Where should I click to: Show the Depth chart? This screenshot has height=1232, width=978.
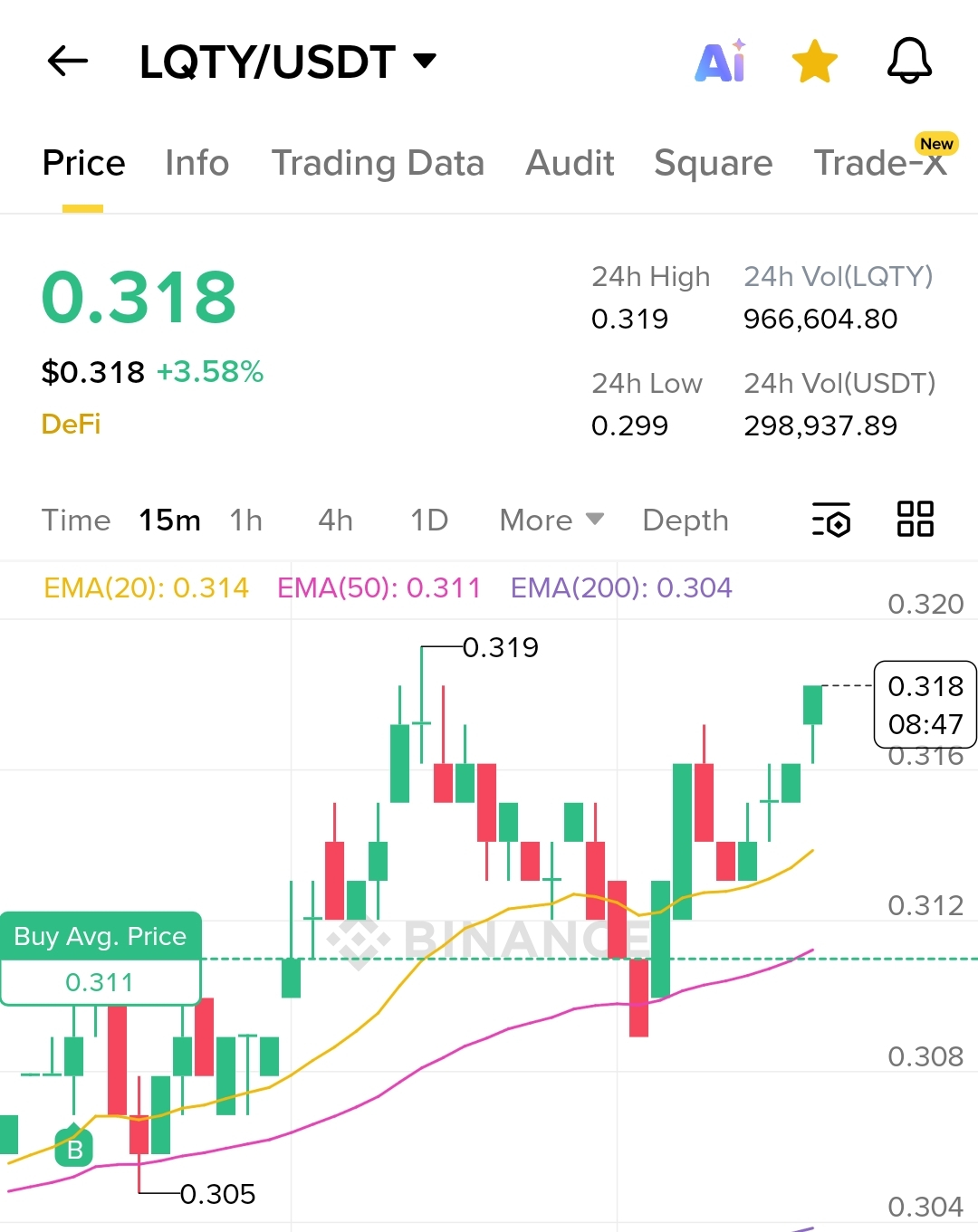coord(686,520)
